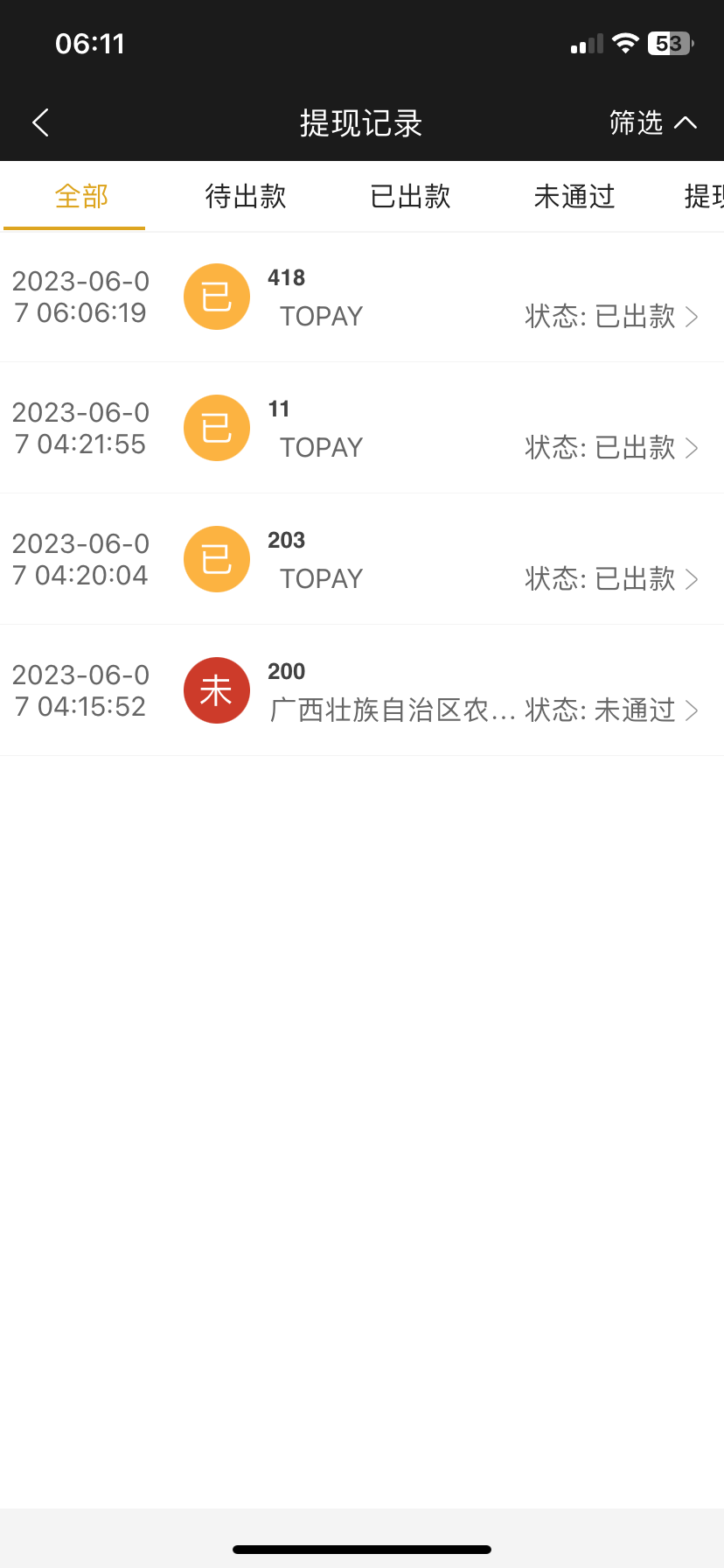Open the 200 未通过 withdrawal record
The image size is (724, 1568).
click(x=362, y=691)
